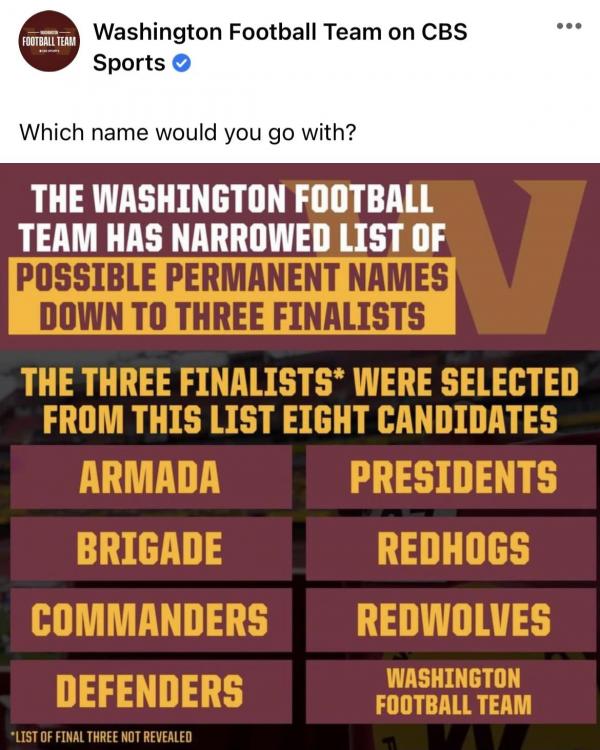Open Washington Football Team on CBS Sports page
This screenshot has width=600, height=750.
[279, 32]
